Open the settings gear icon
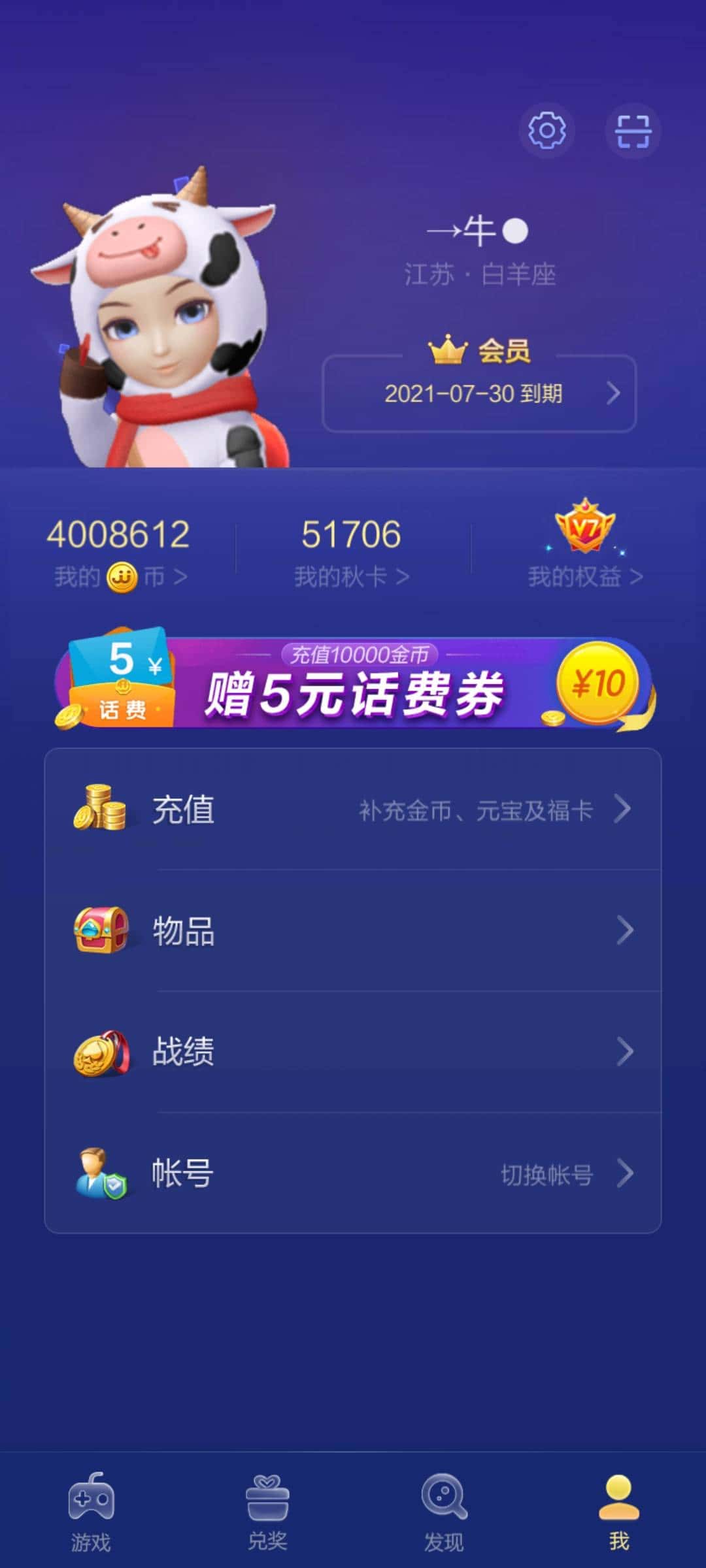 (x=548, y=131)
